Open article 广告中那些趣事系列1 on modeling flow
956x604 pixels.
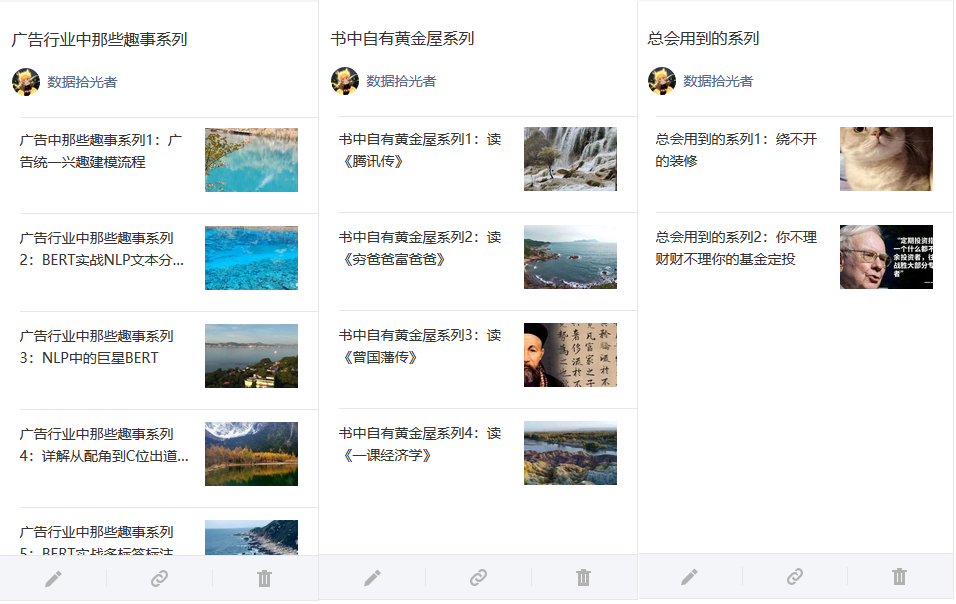[x=101, y=151]
